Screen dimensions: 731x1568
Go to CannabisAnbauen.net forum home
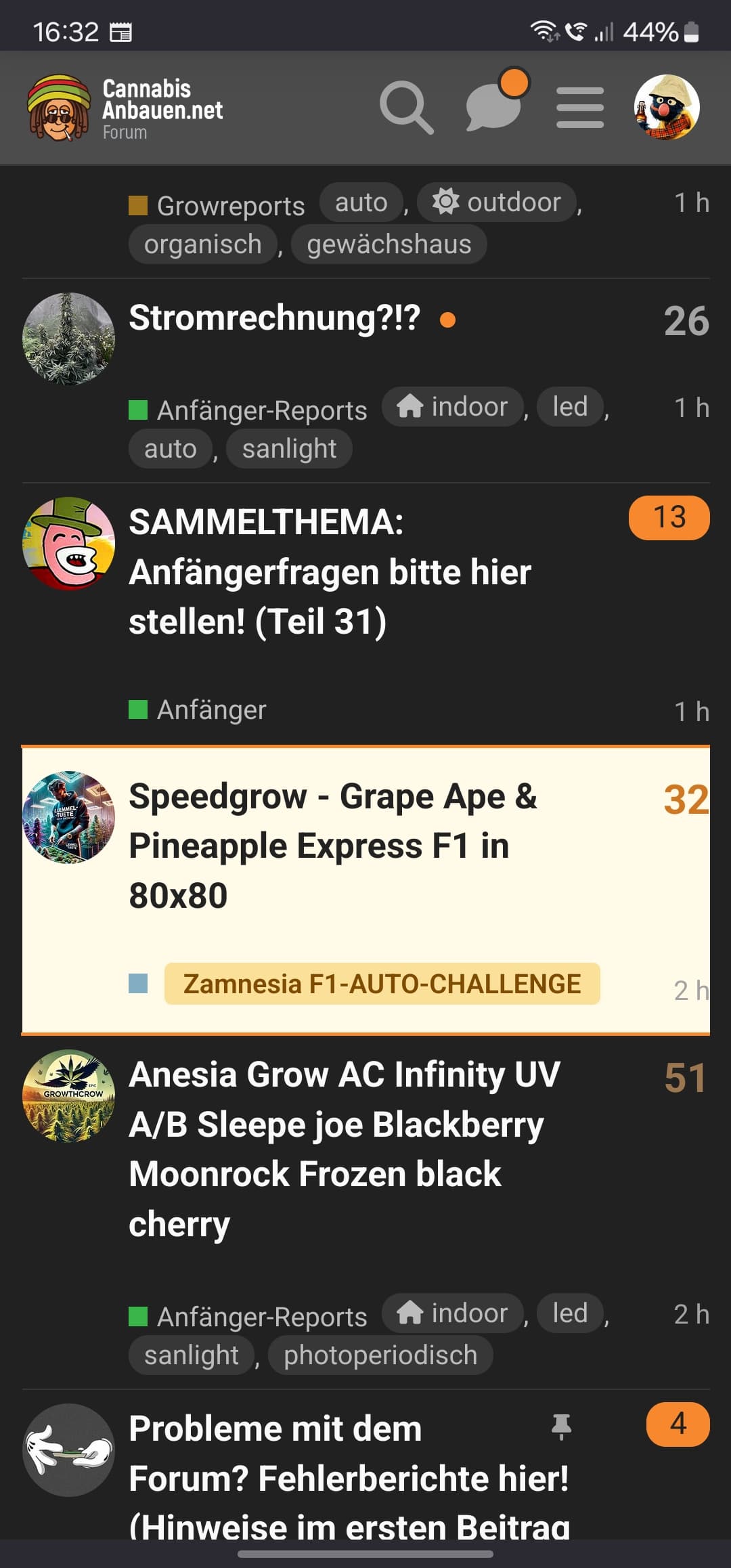point(127,108)
